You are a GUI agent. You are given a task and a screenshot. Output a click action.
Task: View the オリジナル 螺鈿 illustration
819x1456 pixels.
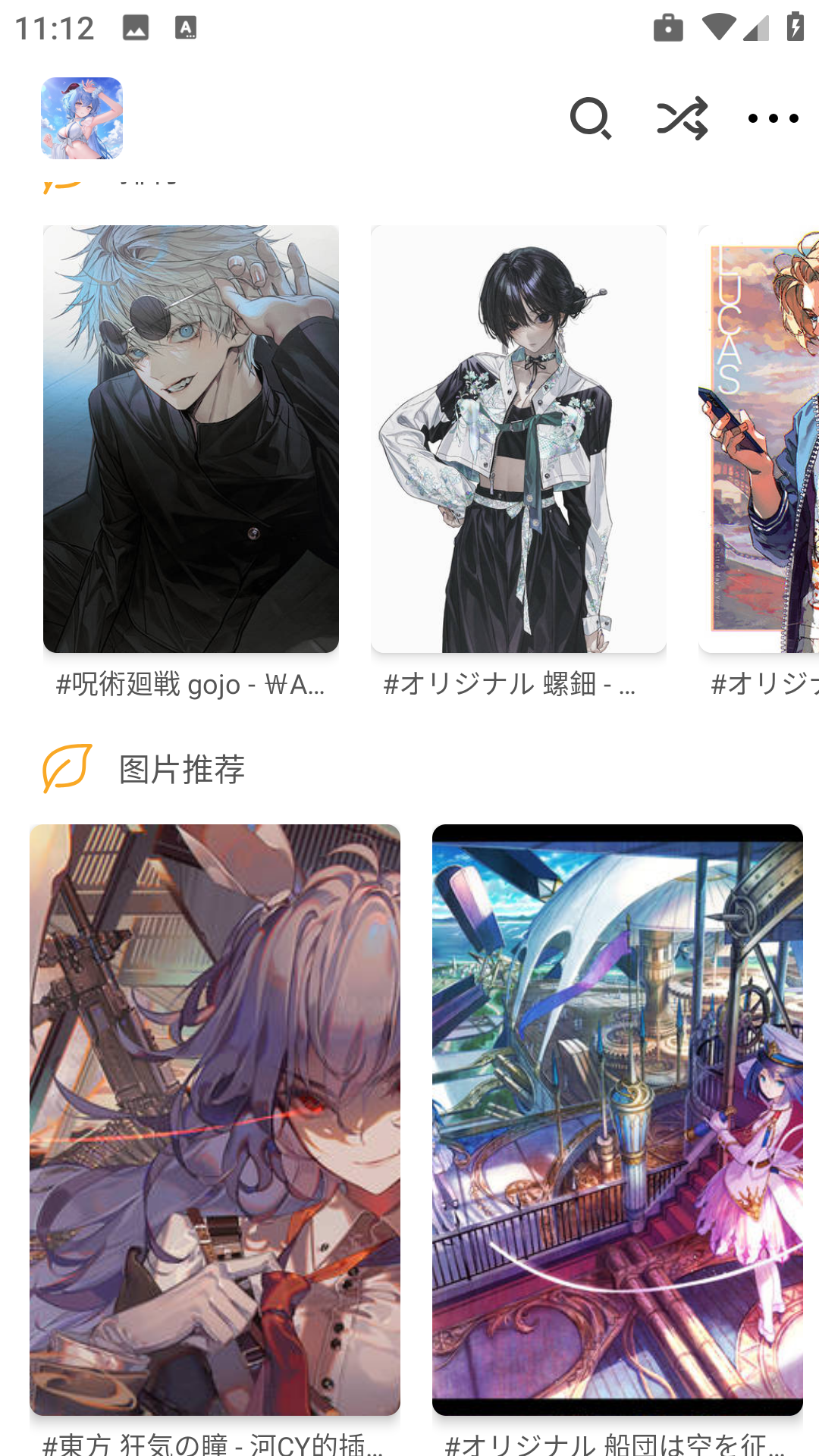coord(519,439)
